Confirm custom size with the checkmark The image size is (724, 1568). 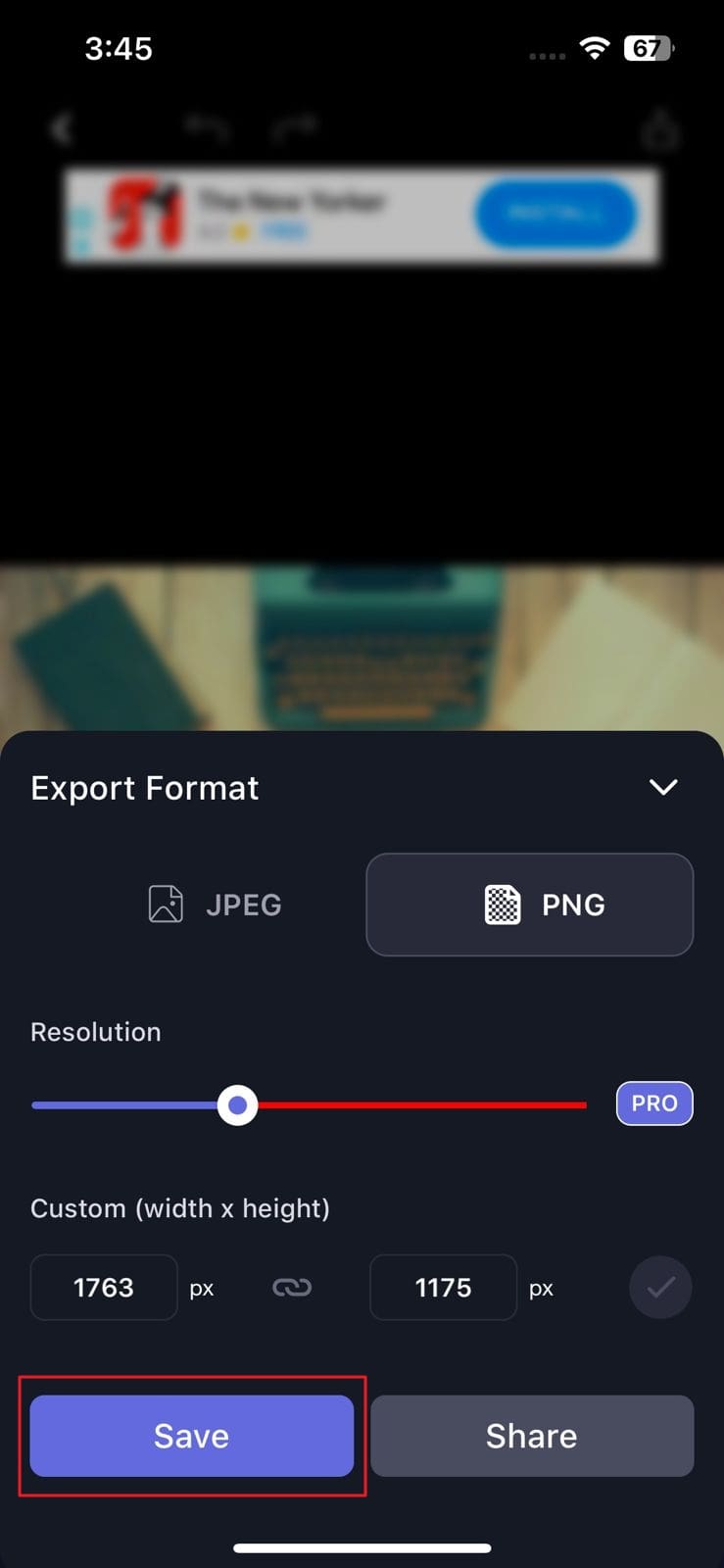[660, 1287]
